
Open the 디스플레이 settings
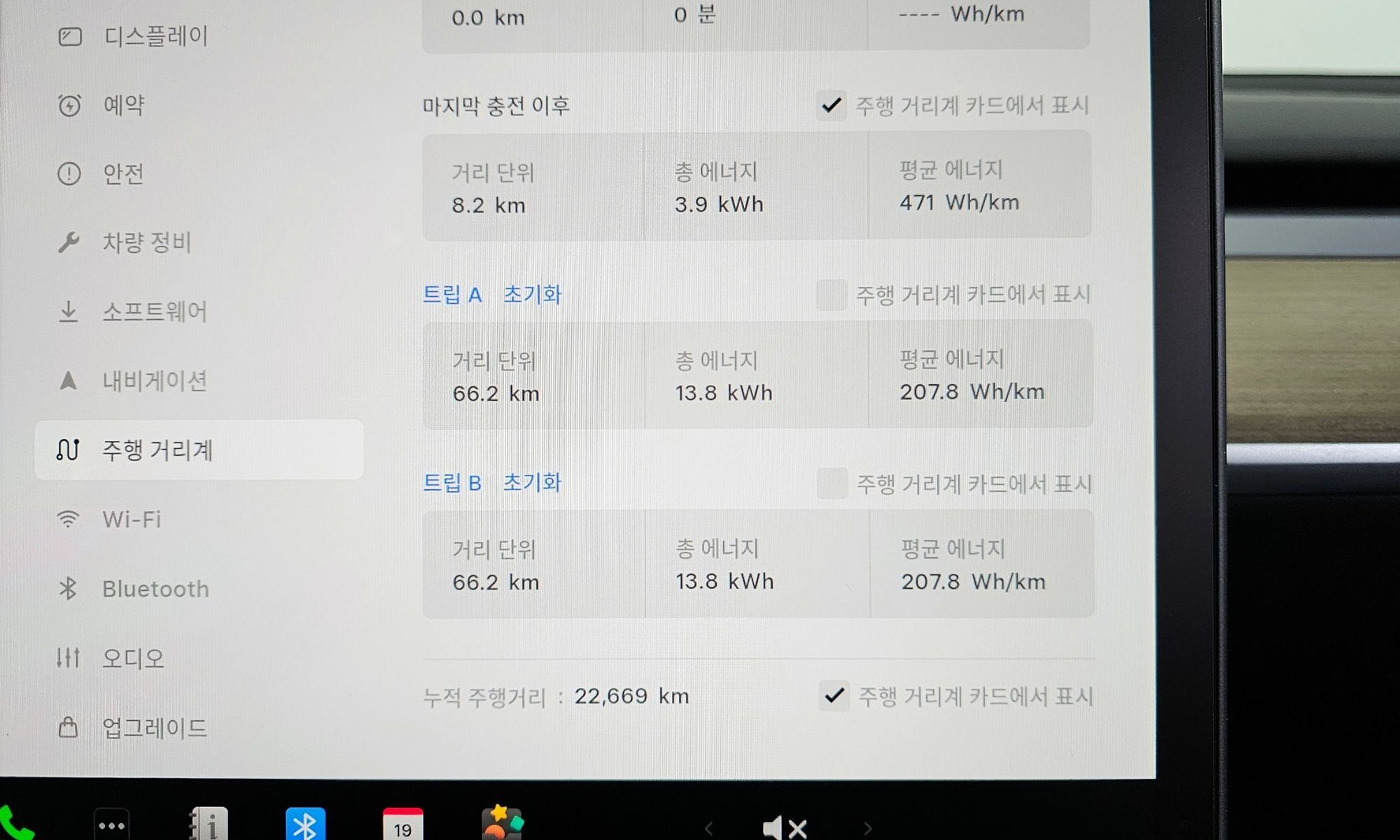155,36
